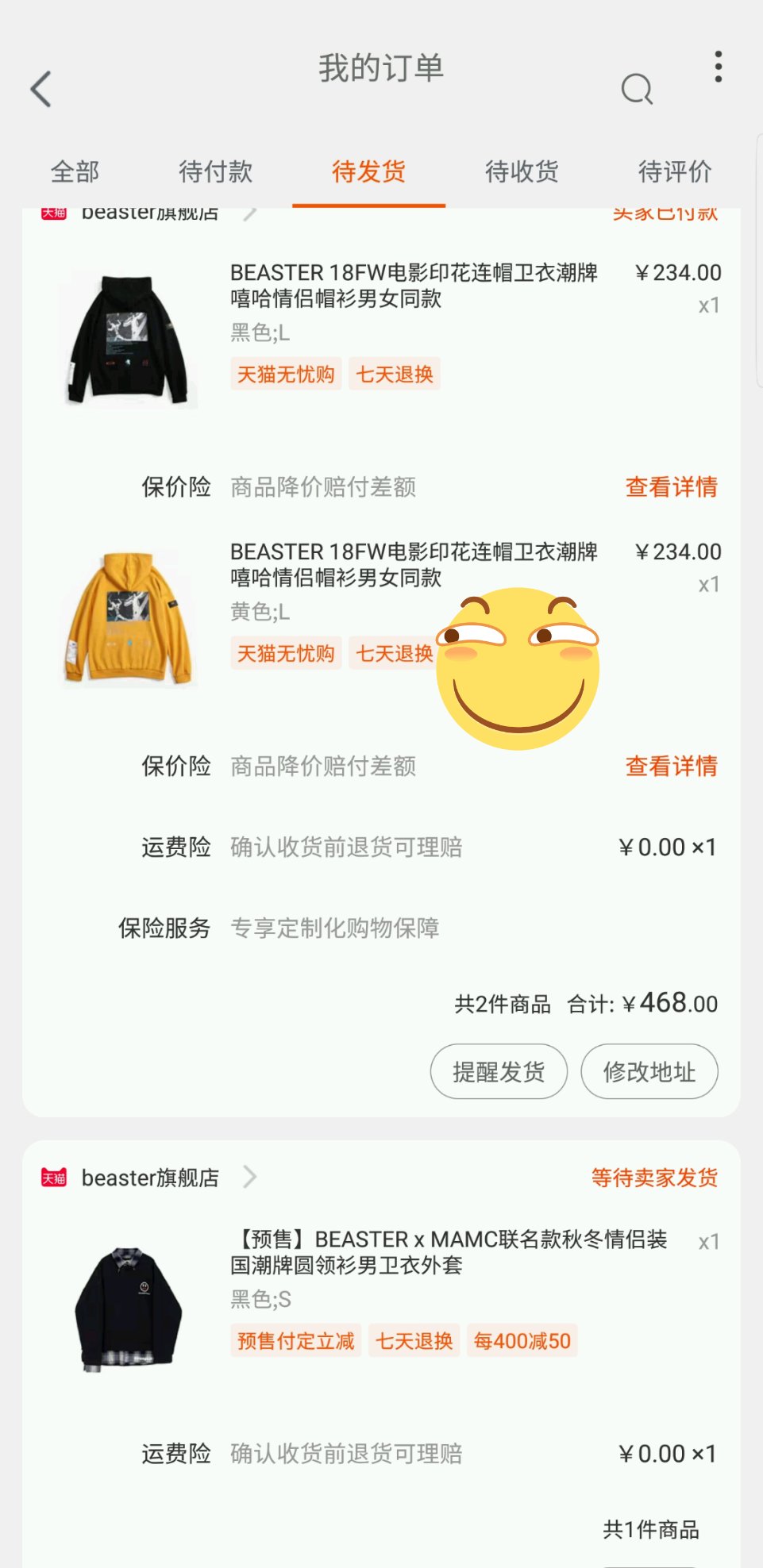Viewport: 763px width, 1568px height.
Task: Open the 待评价 tab
Action: 675,171
